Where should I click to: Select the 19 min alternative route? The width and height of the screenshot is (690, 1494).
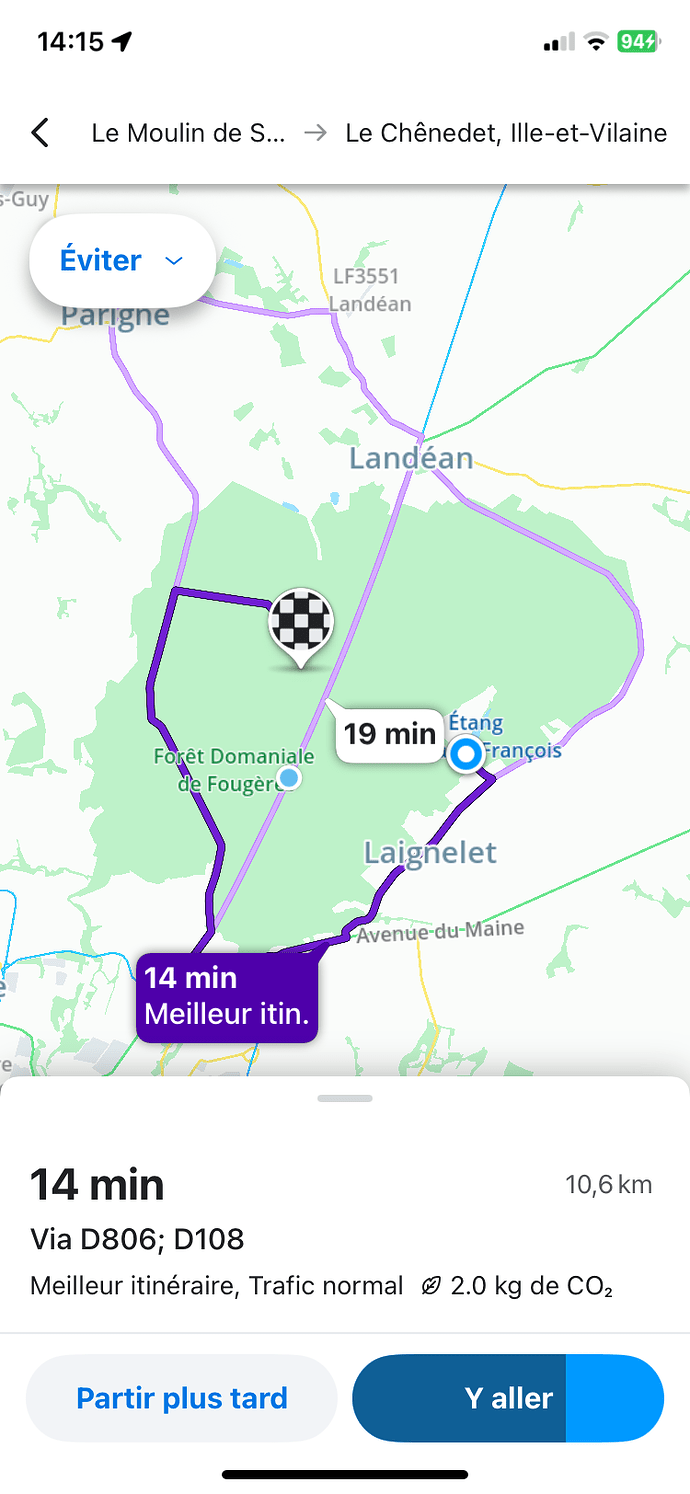[389, 735]
